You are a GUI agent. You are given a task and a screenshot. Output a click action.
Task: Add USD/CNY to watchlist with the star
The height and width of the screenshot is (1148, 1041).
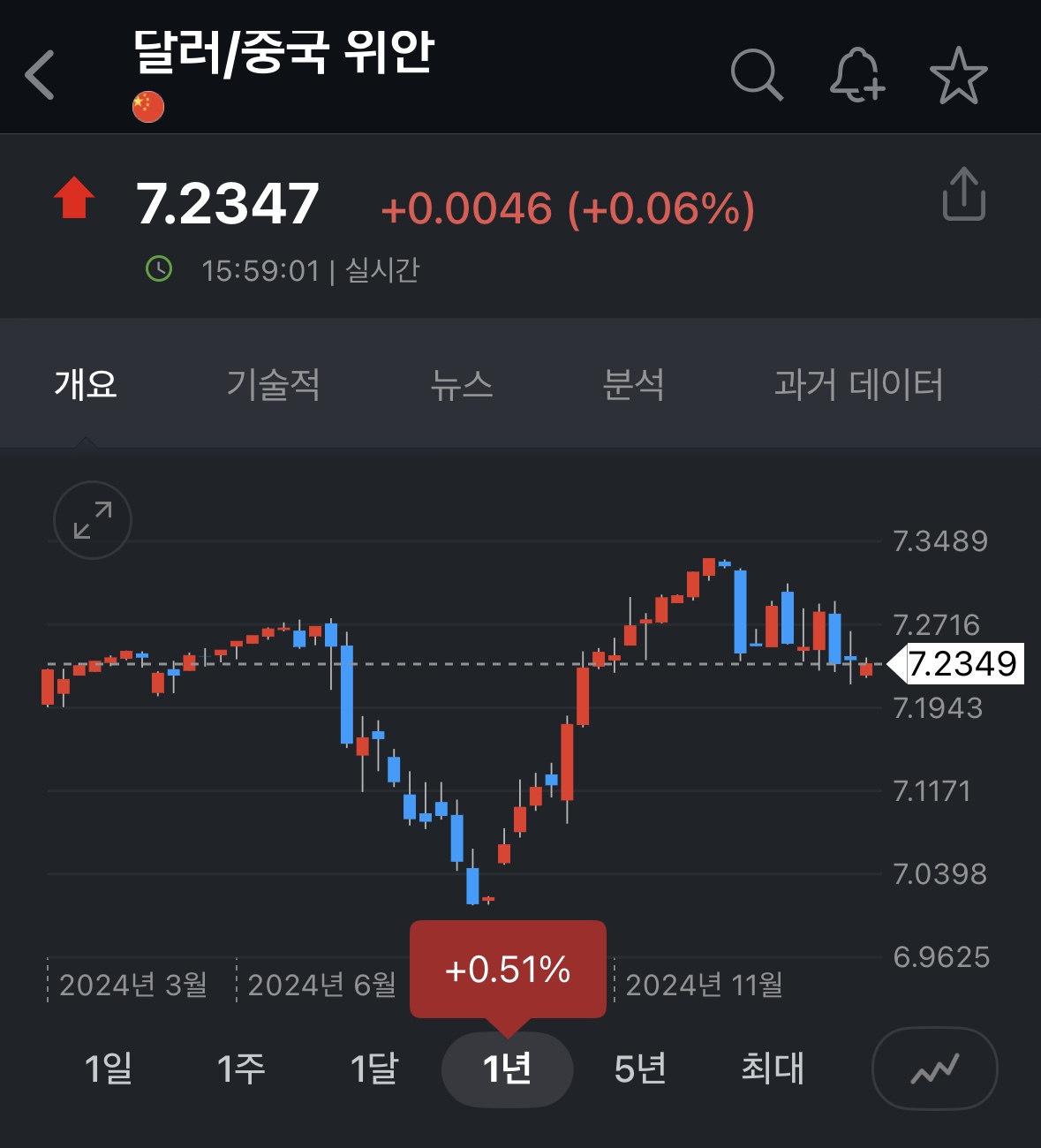point(958,75)
